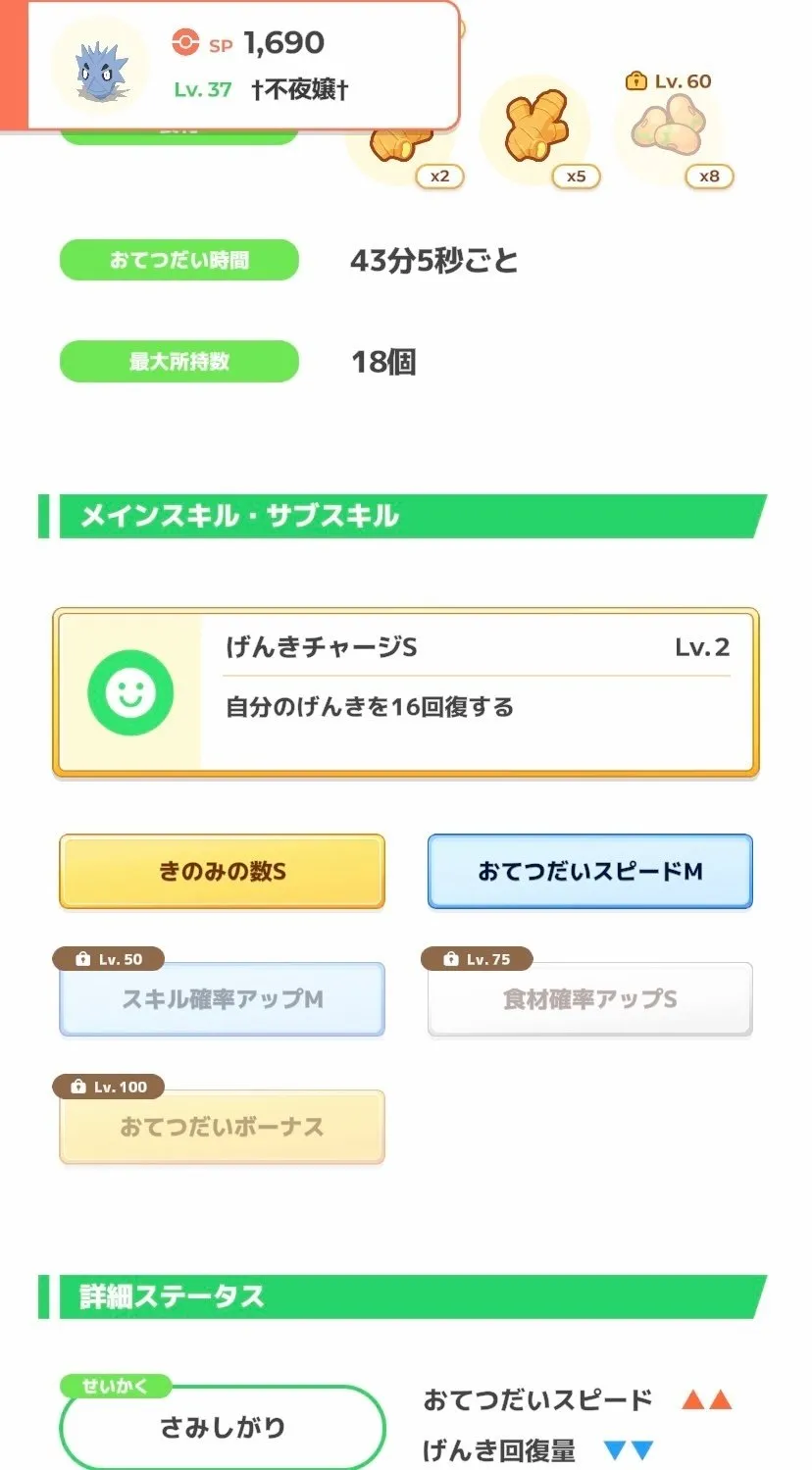812x1470 pixels.
Task: Select the locked スキル確率アップM sub skill
Action: [x=222, y=999]
